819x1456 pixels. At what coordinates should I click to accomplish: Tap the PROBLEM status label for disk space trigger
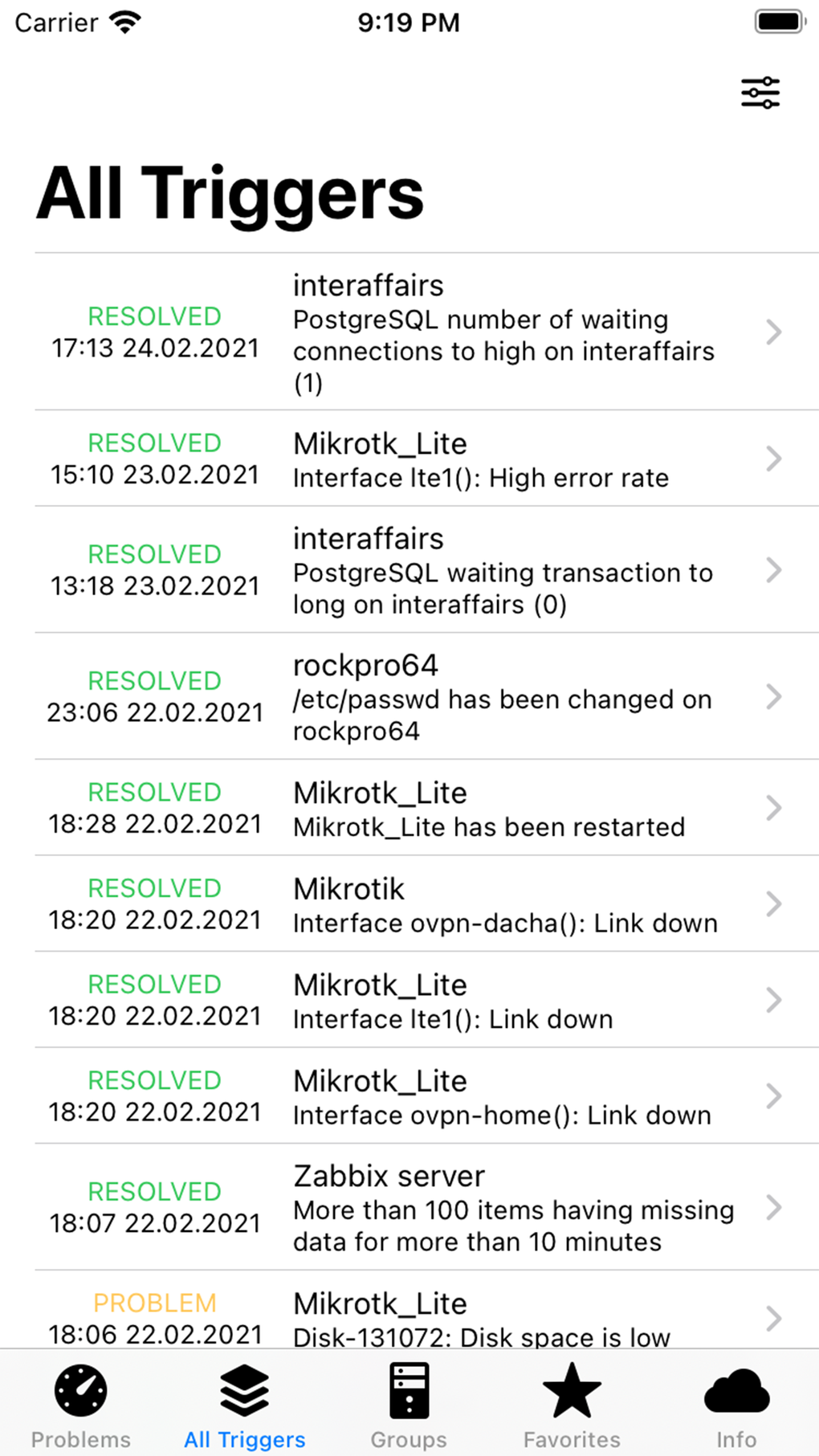[153, 1302]
